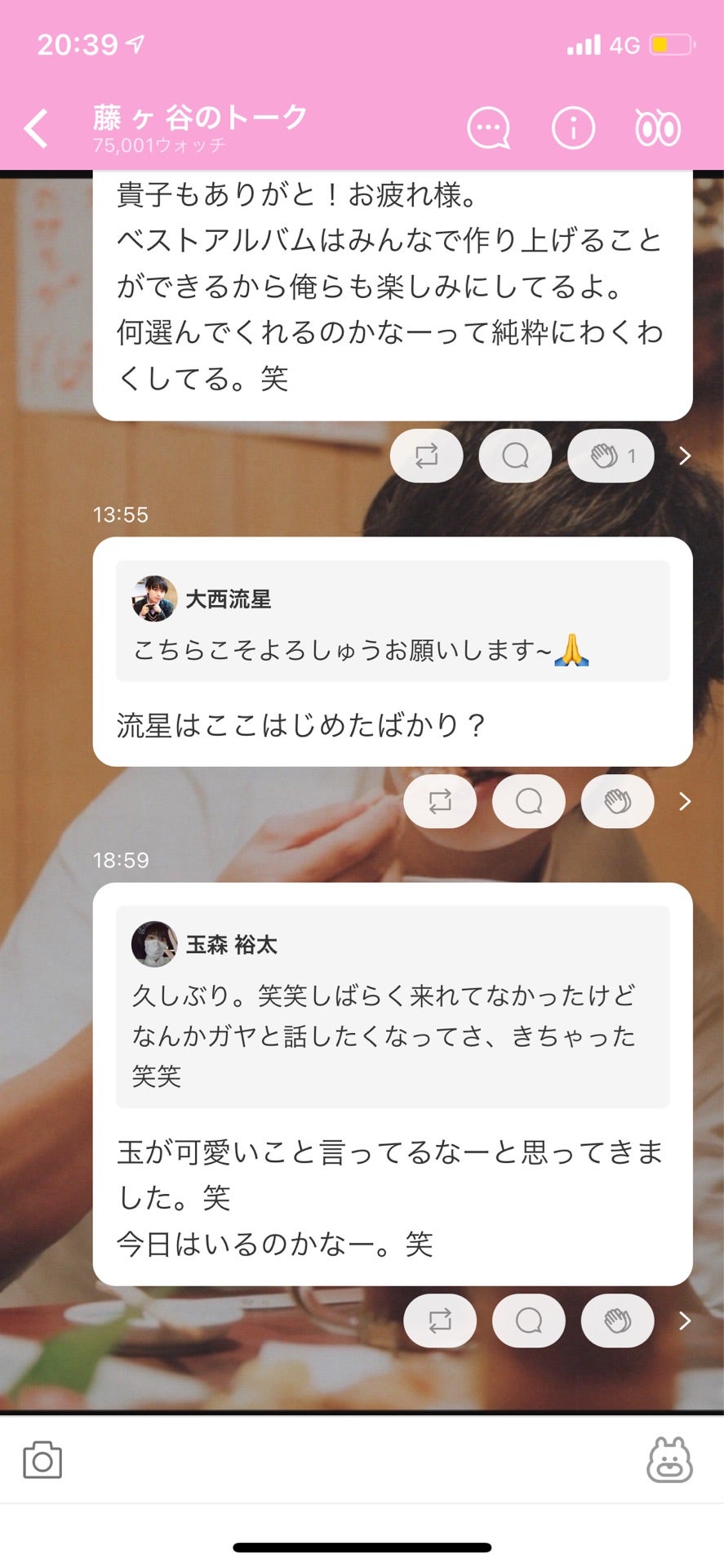
Task: Expand reactions on the bottom message
Action: (684, 1321)
